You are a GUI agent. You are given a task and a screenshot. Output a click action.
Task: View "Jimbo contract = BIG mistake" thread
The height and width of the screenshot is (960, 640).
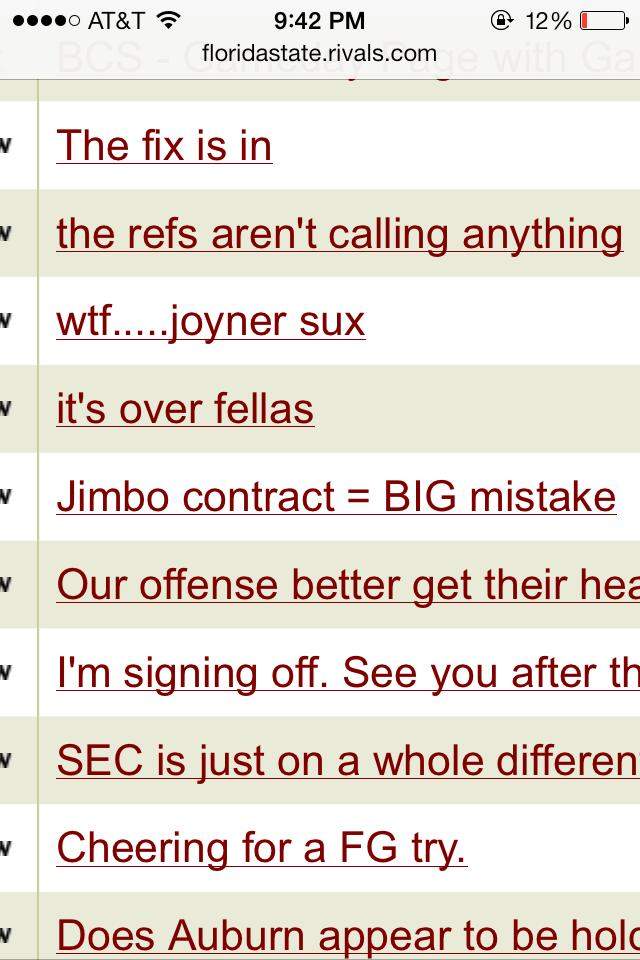[x=336, y=497]
